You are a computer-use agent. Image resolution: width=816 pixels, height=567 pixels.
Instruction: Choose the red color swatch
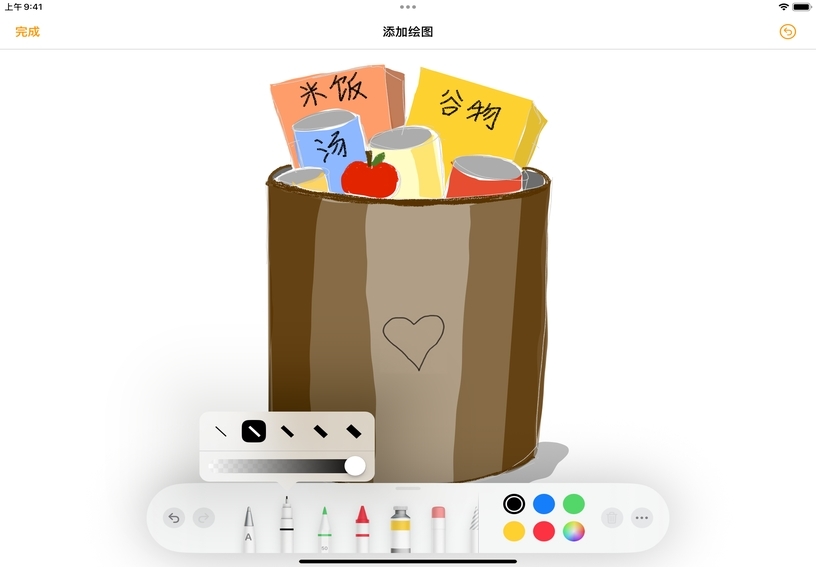[544, 532]
